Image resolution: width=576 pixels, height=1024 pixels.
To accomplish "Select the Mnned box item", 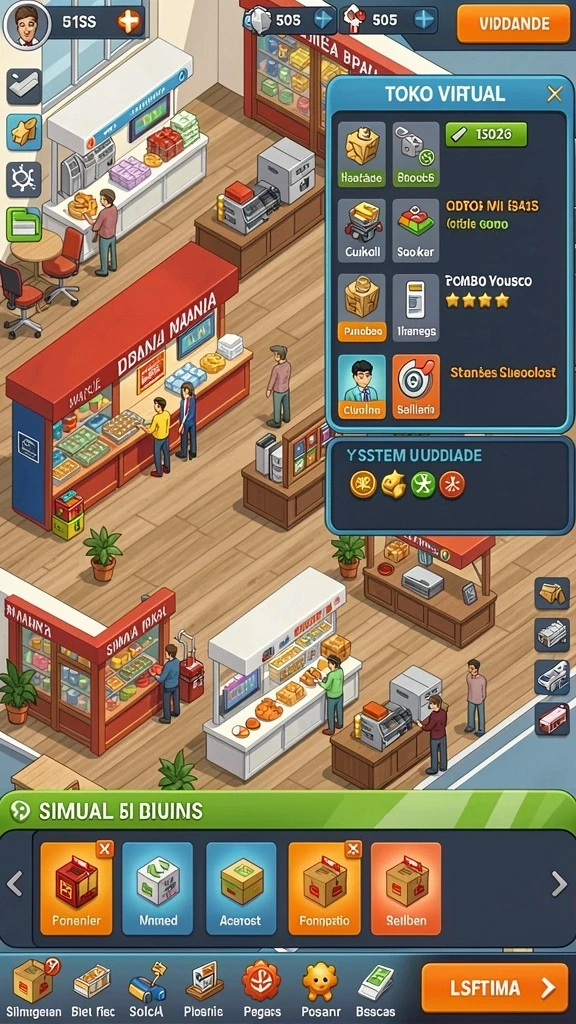I will (x=157, y=888).
